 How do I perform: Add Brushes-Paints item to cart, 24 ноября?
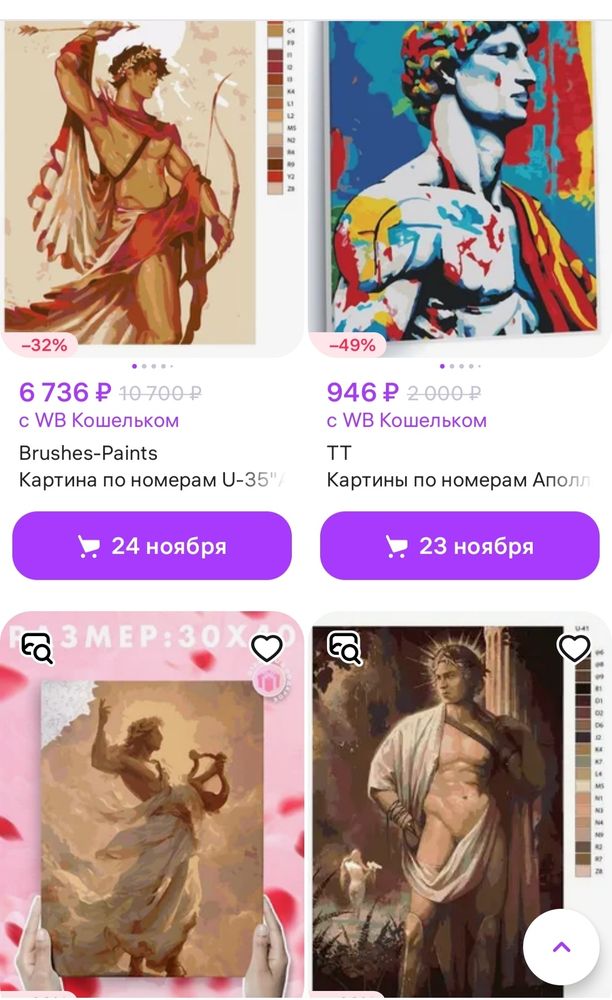click(x=152, y=546)
